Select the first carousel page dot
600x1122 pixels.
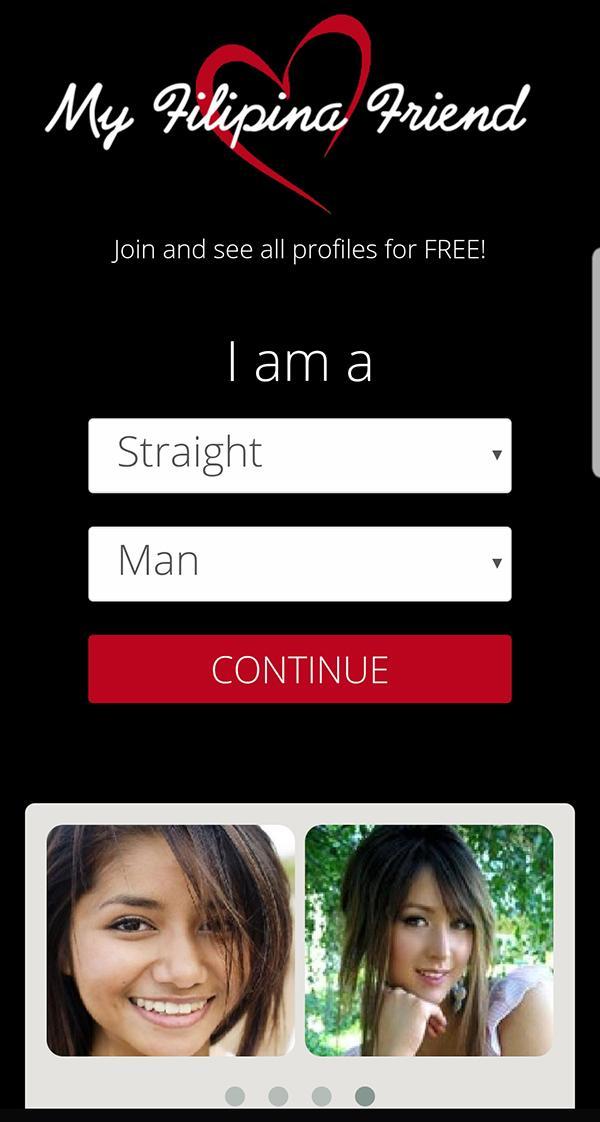[235, 1096]
